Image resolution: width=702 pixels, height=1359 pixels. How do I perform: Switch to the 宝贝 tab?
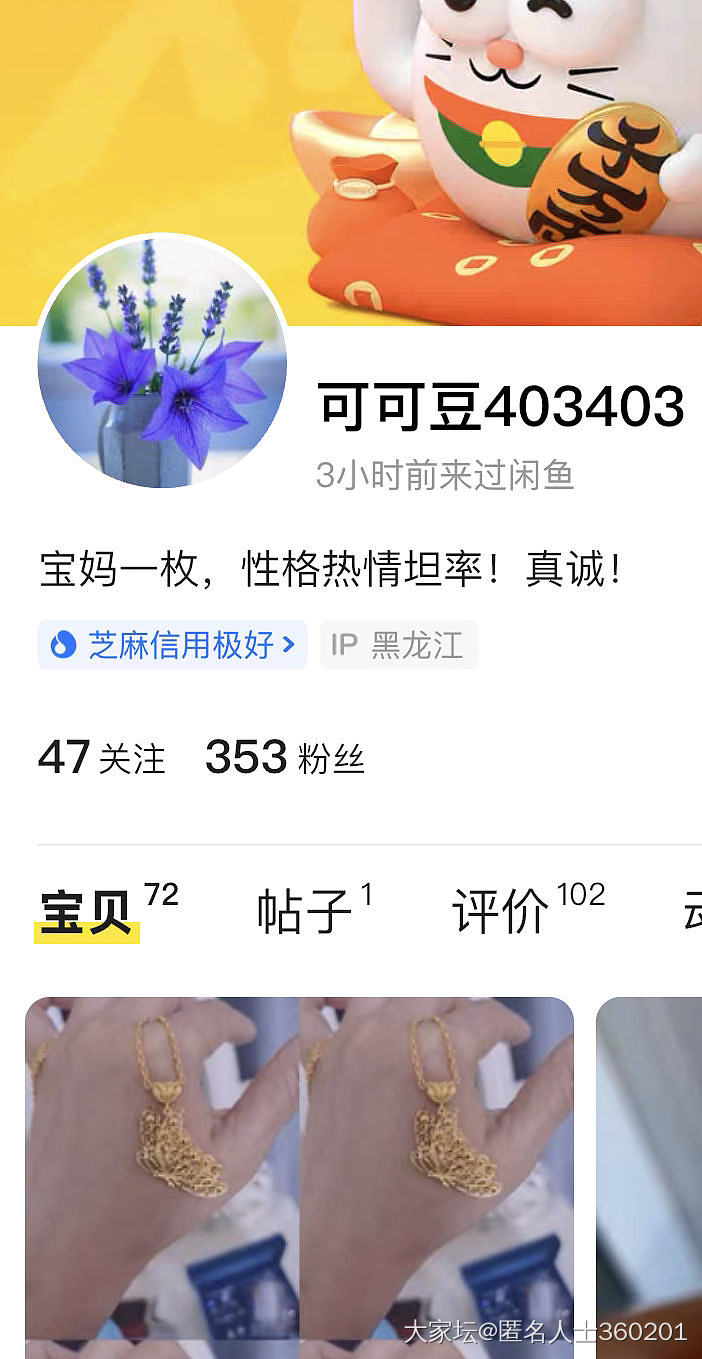click(x=87, y=912)
